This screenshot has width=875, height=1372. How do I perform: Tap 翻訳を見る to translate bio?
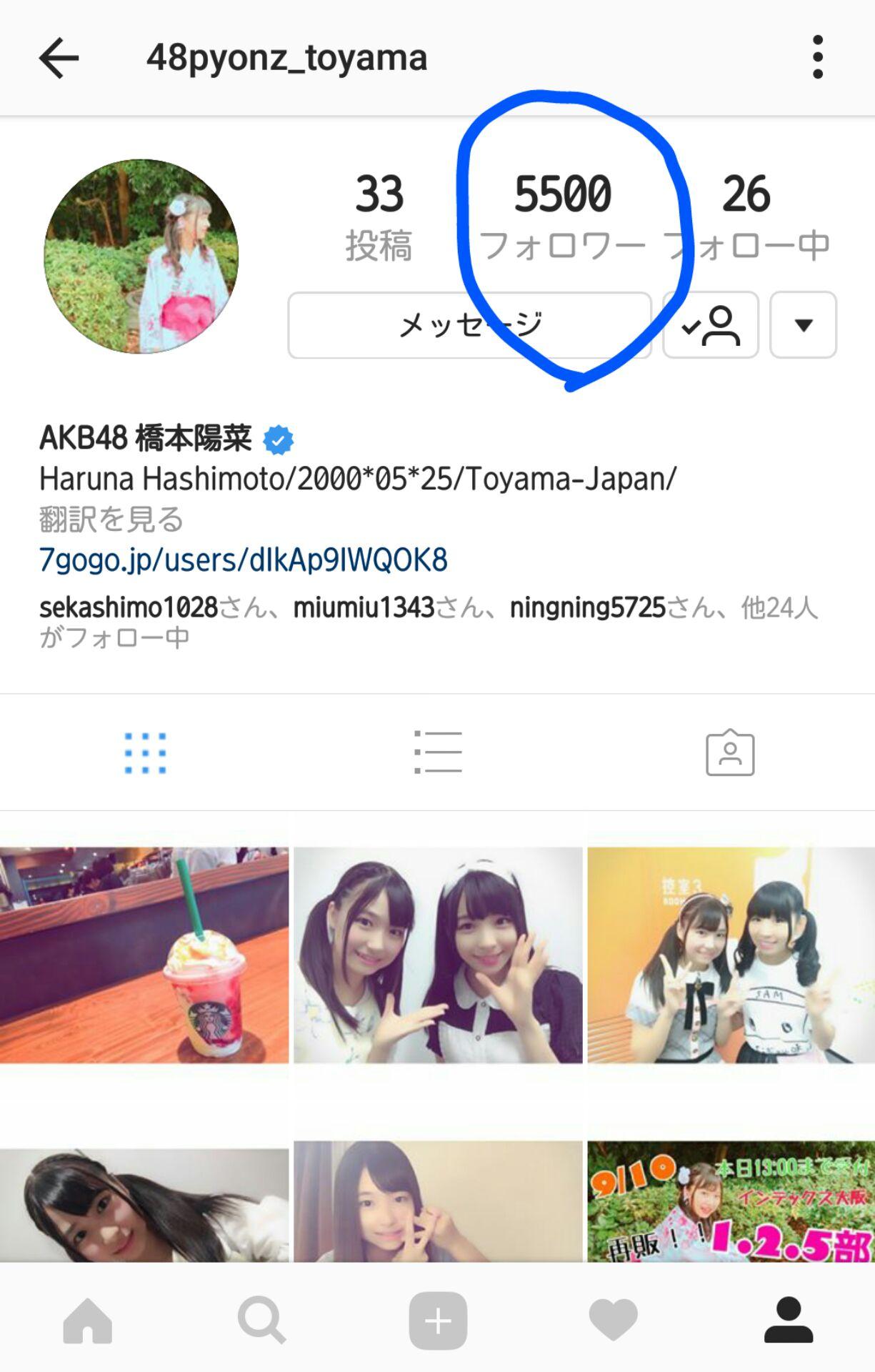[111, 520]
